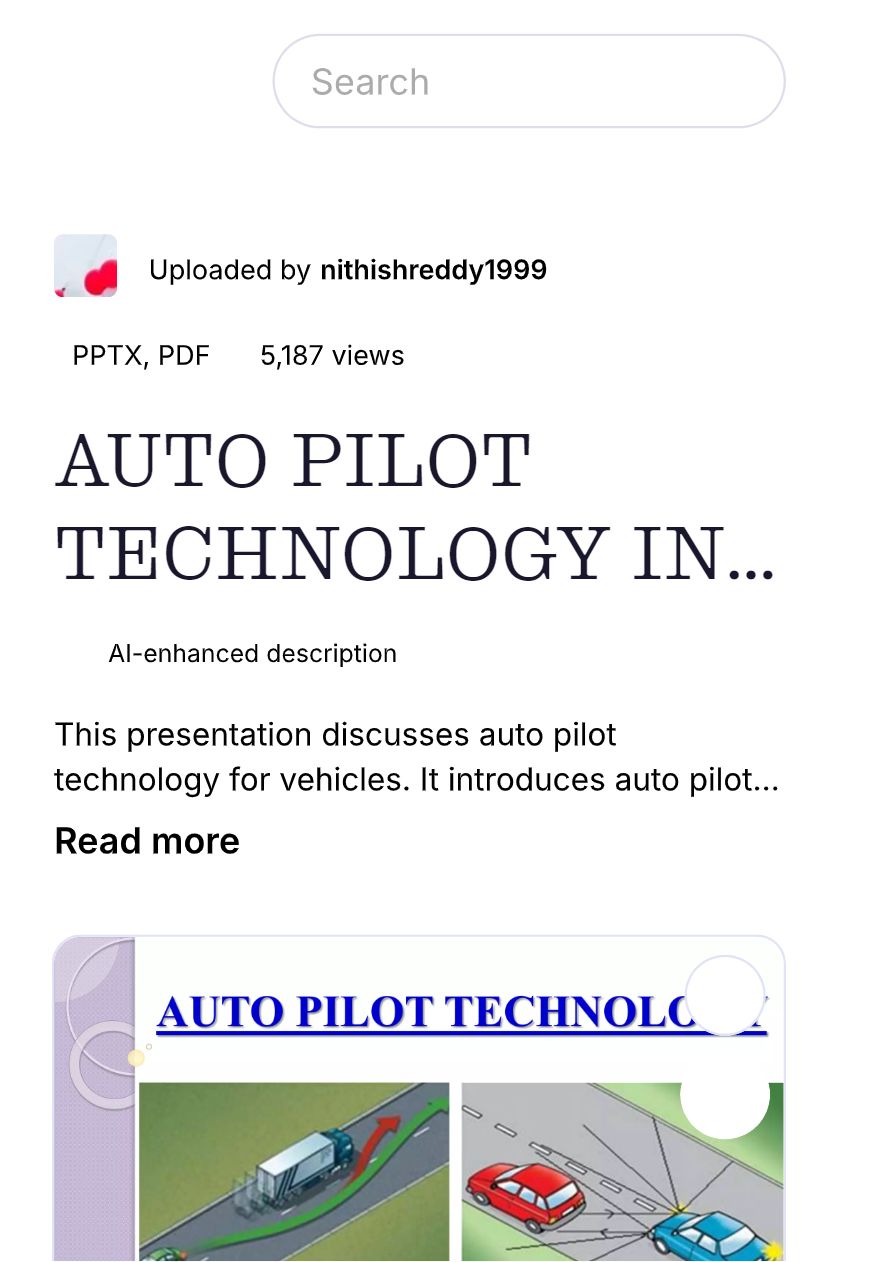This screenshot has height=1262, width=892.
Task: Expand the description with Read more
Action: [147, 841]
